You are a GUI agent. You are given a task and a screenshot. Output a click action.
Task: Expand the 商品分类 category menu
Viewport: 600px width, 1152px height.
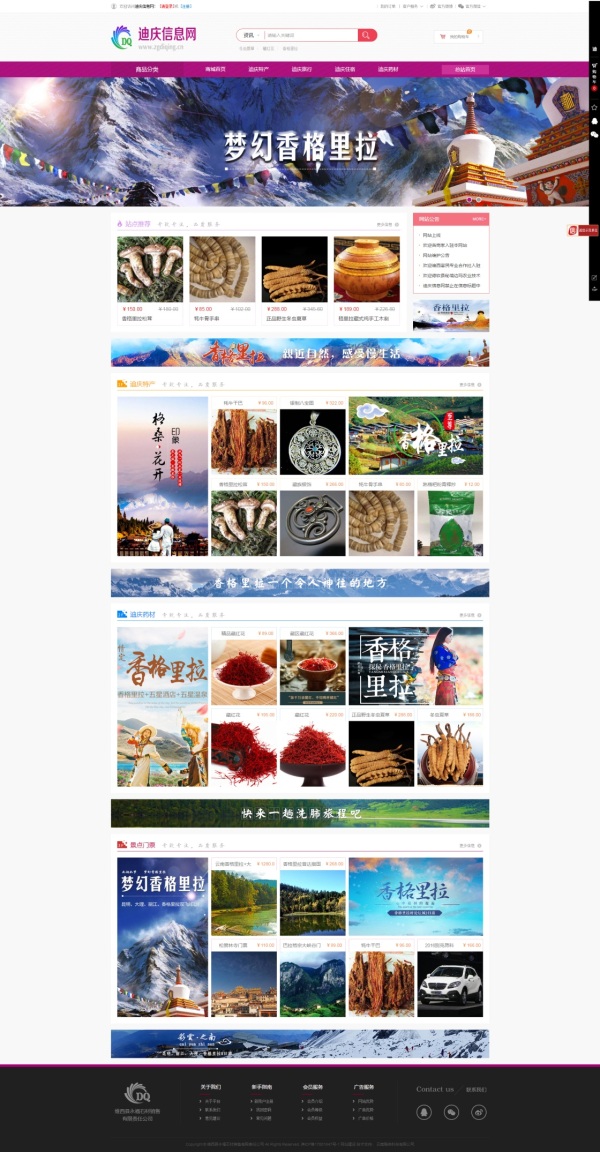pos(147,70)
